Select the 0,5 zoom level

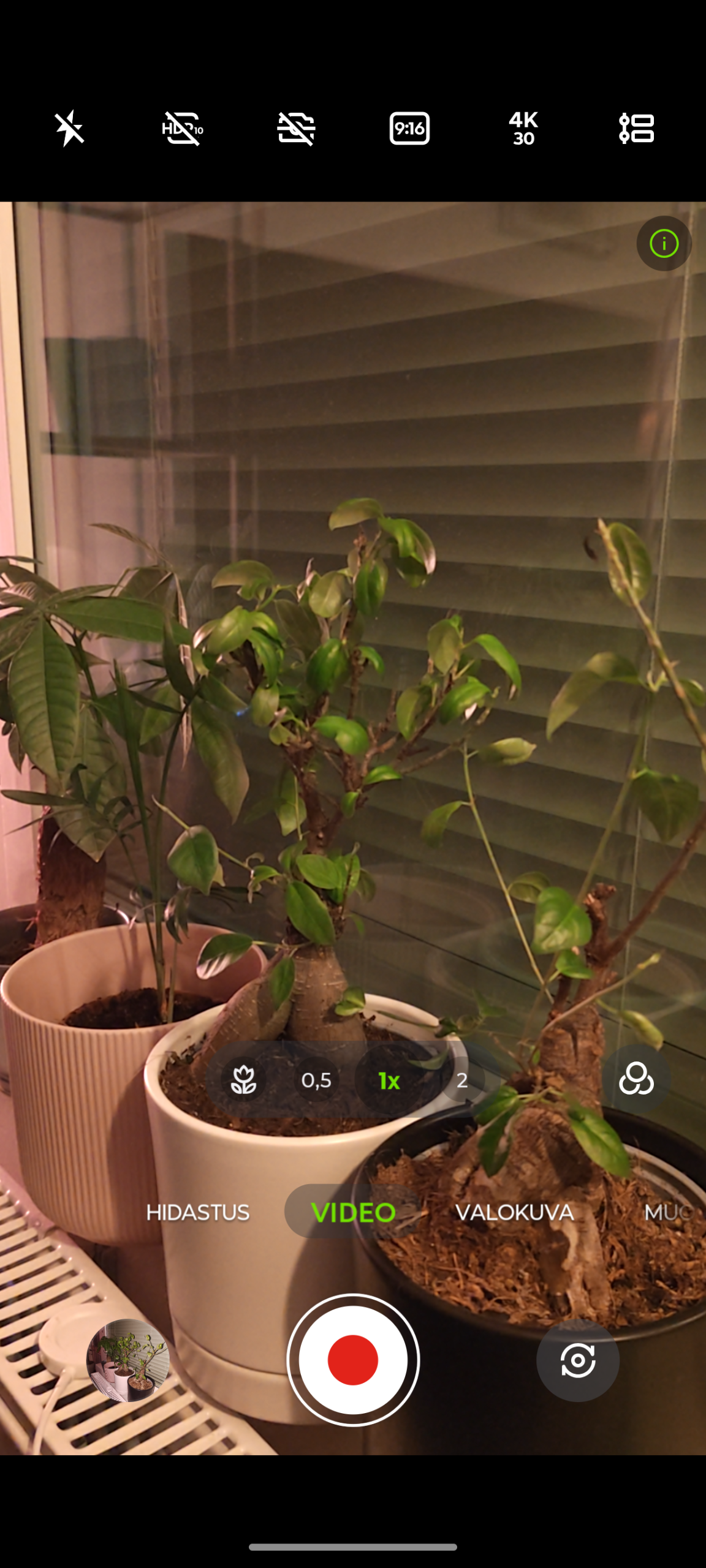[316, 1080]
